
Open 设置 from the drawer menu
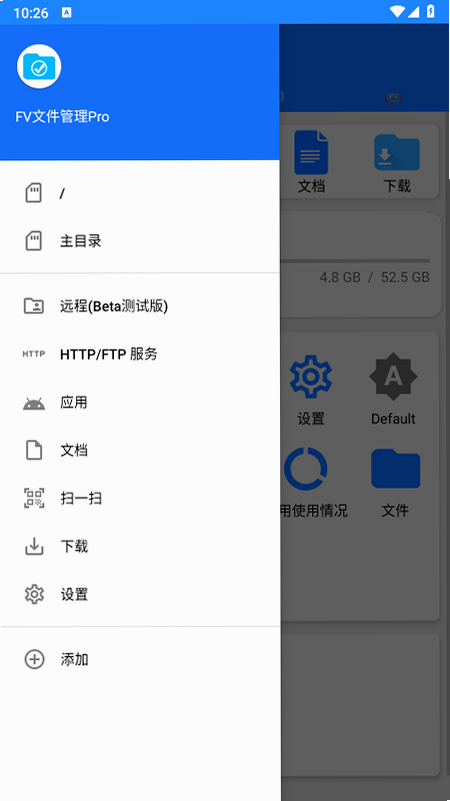(140, 594)
